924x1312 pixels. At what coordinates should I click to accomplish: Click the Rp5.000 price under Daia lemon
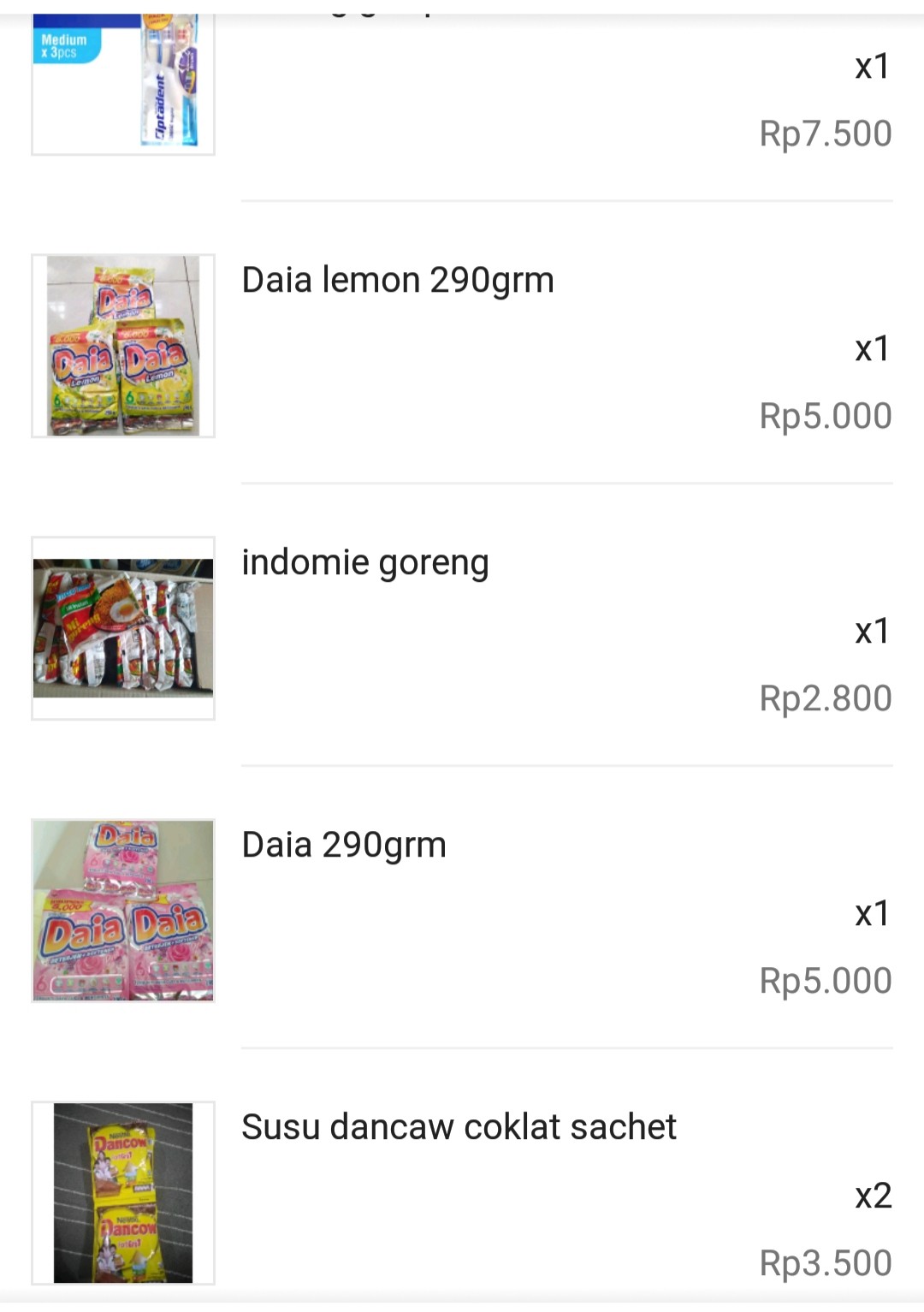click(824, 416)
